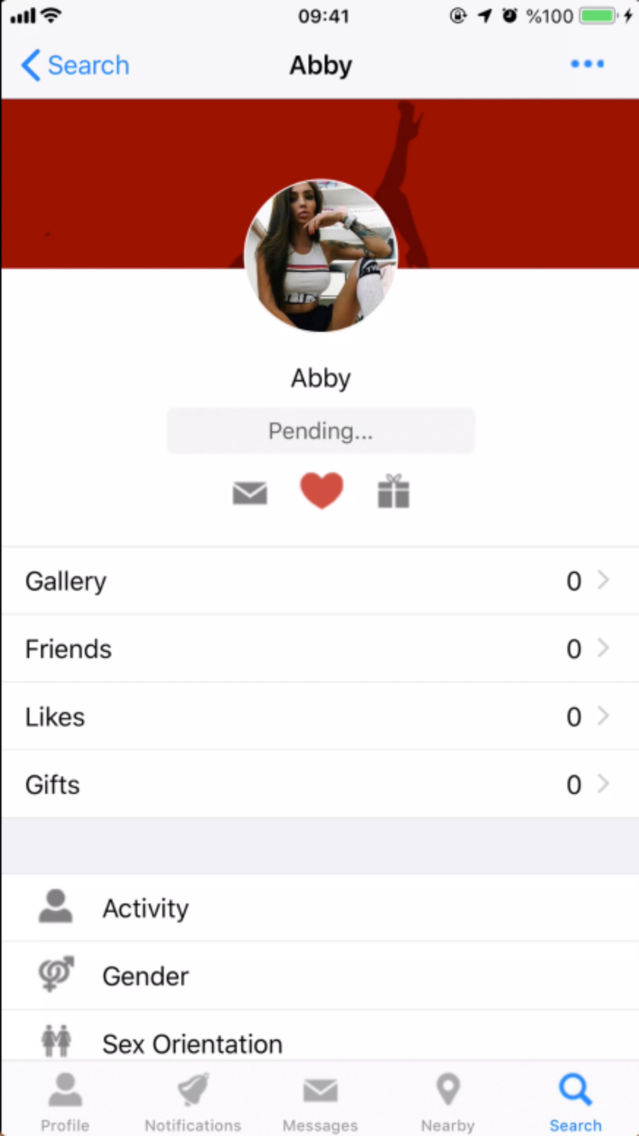Viewport: 639px width, 1136px height.
Task: Select the Search tab
Action: point(575,1100)
